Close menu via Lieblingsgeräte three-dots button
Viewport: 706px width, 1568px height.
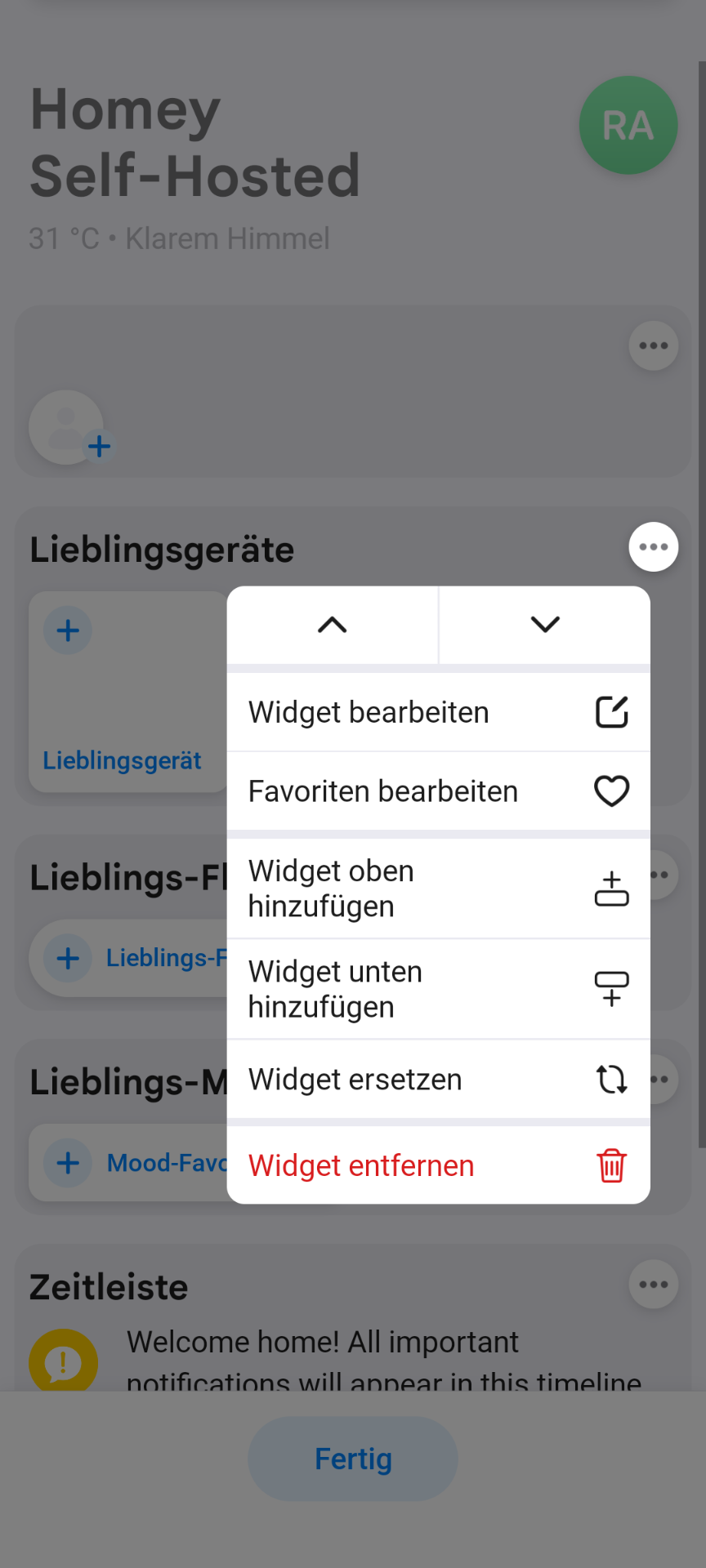653,547
